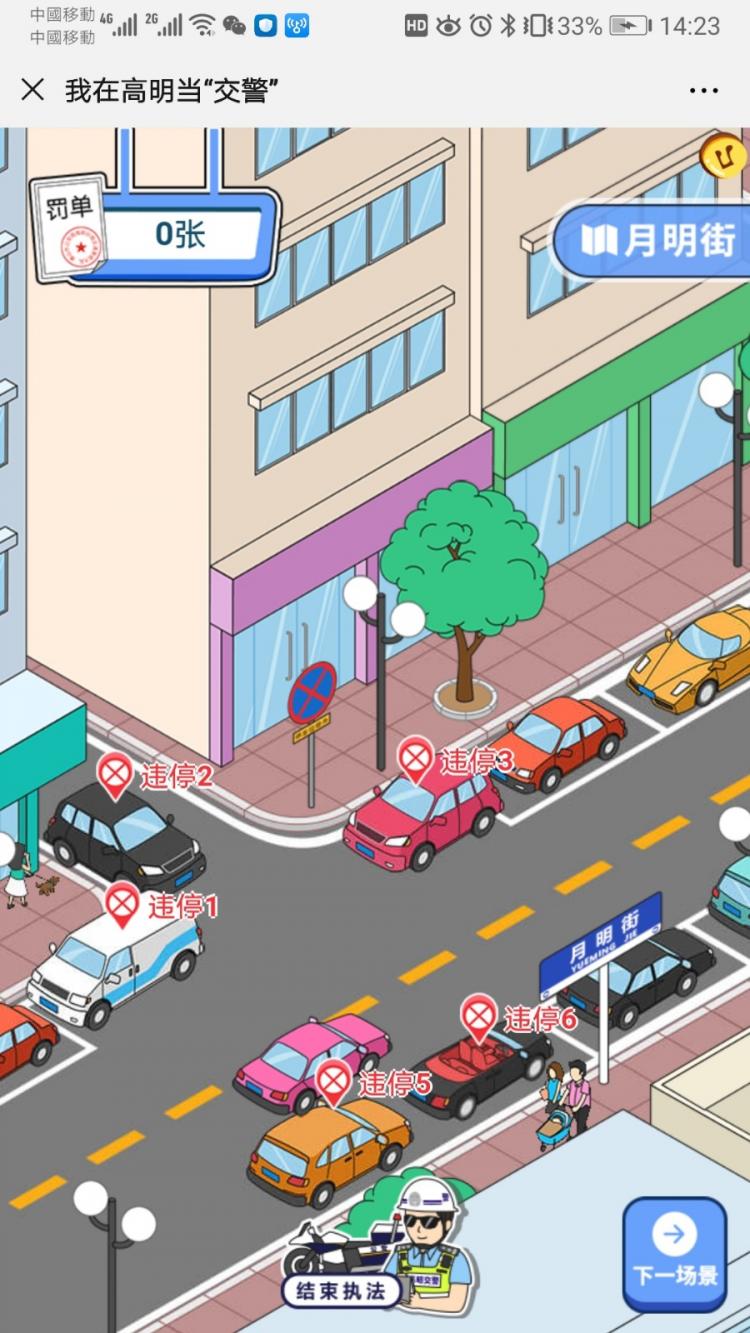Tap 结束执法 to end enforcement
This screenshot has height=1333, width=750.
[341, 1290]
